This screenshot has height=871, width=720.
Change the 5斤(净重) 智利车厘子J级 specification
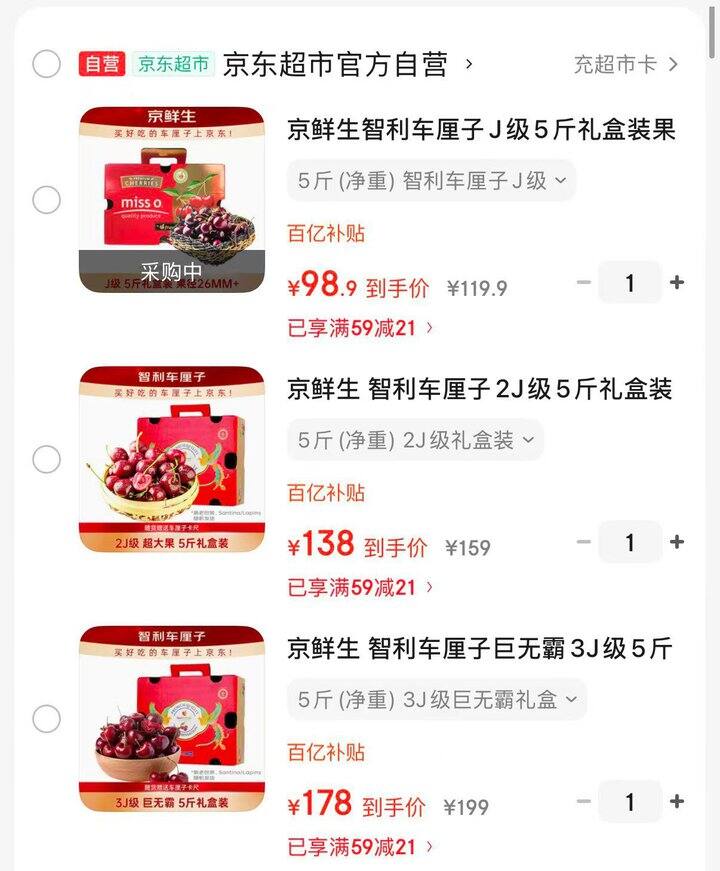tap(431, 181)
